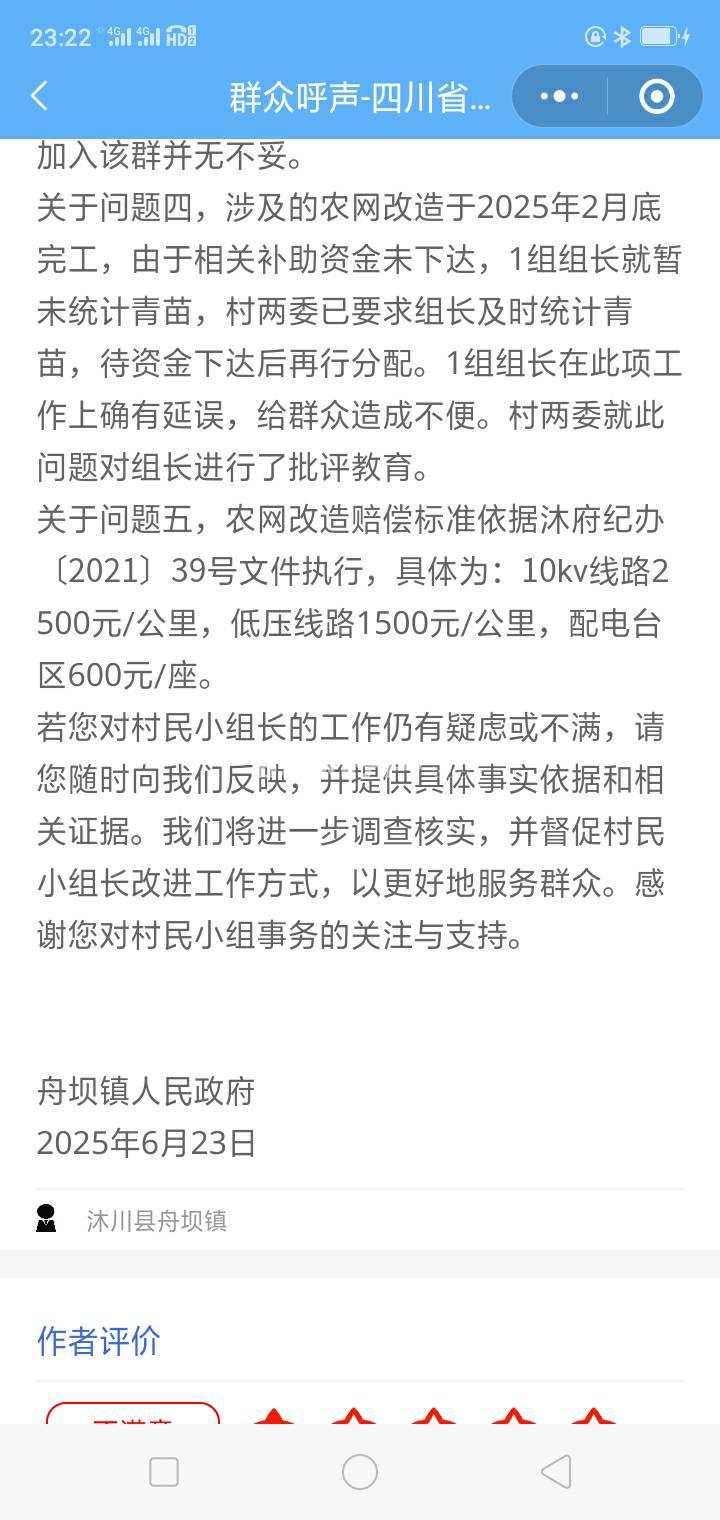Close the mini program via circle icon

[x=656, y=97]
